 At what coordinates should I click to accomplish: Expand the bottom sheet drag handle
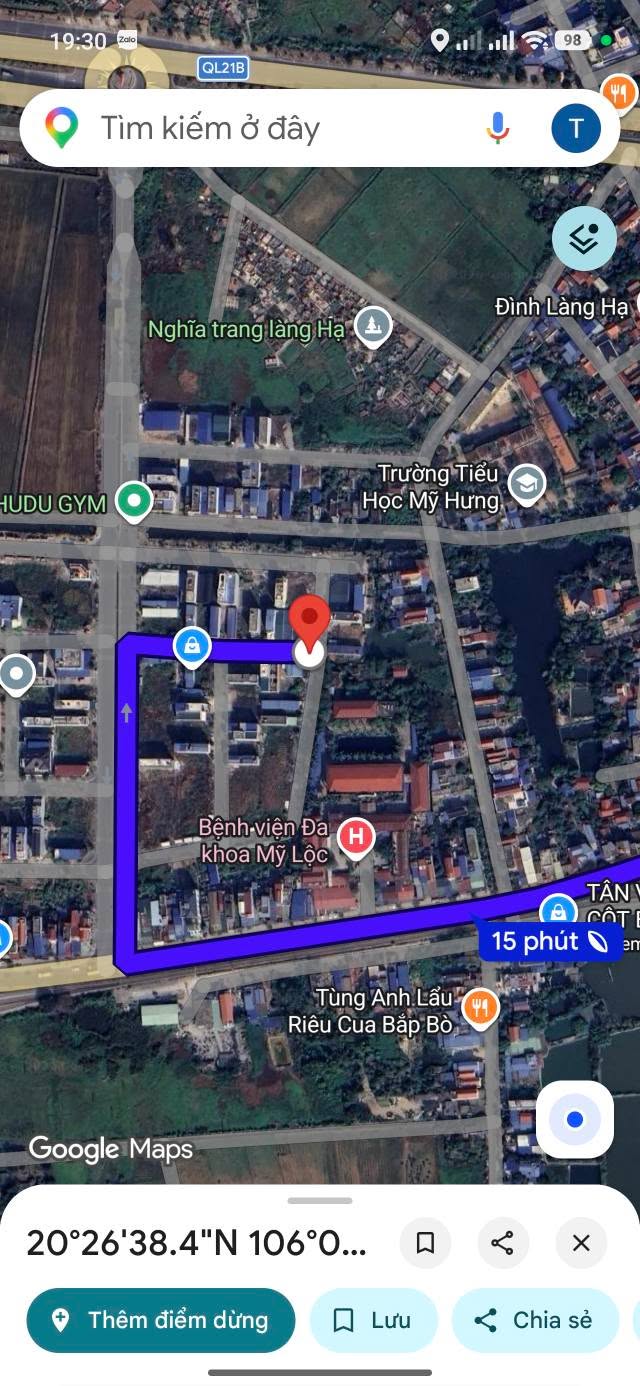pos(320,1200)
